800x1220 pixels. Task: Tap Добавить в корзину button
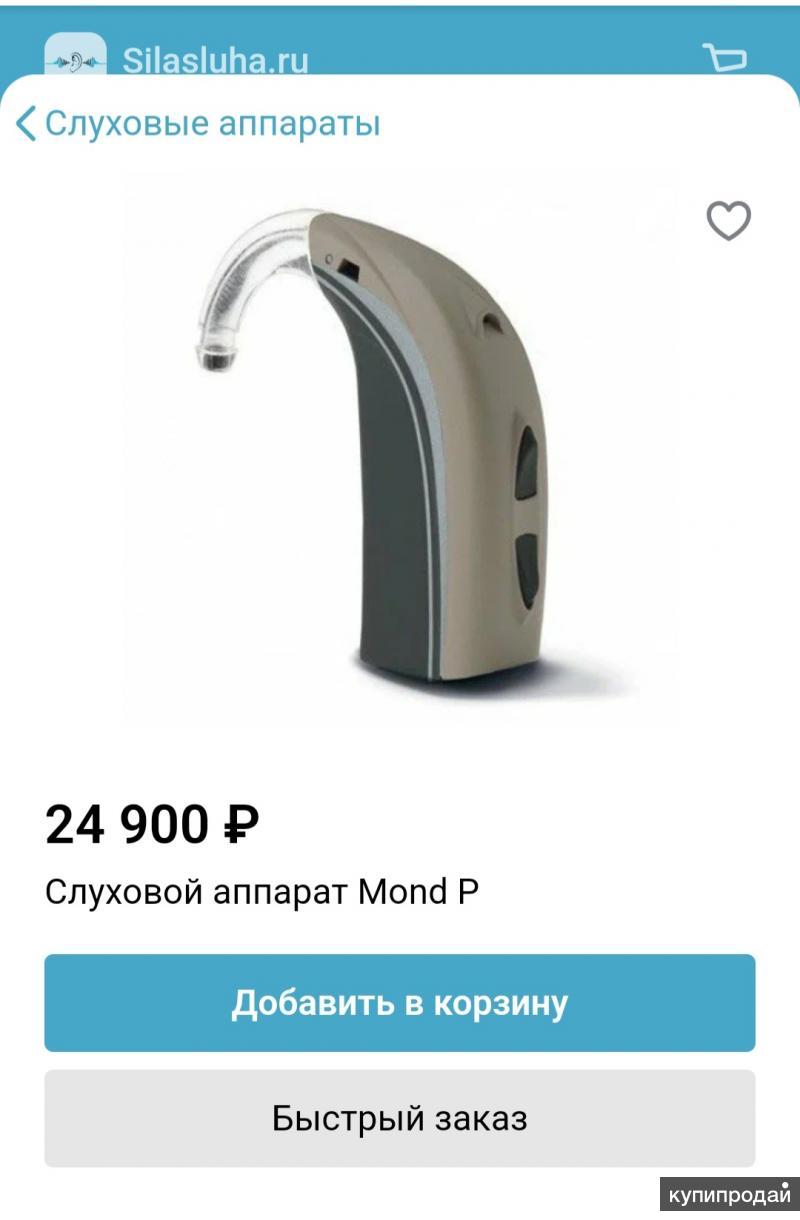[x=399, y=1003]
